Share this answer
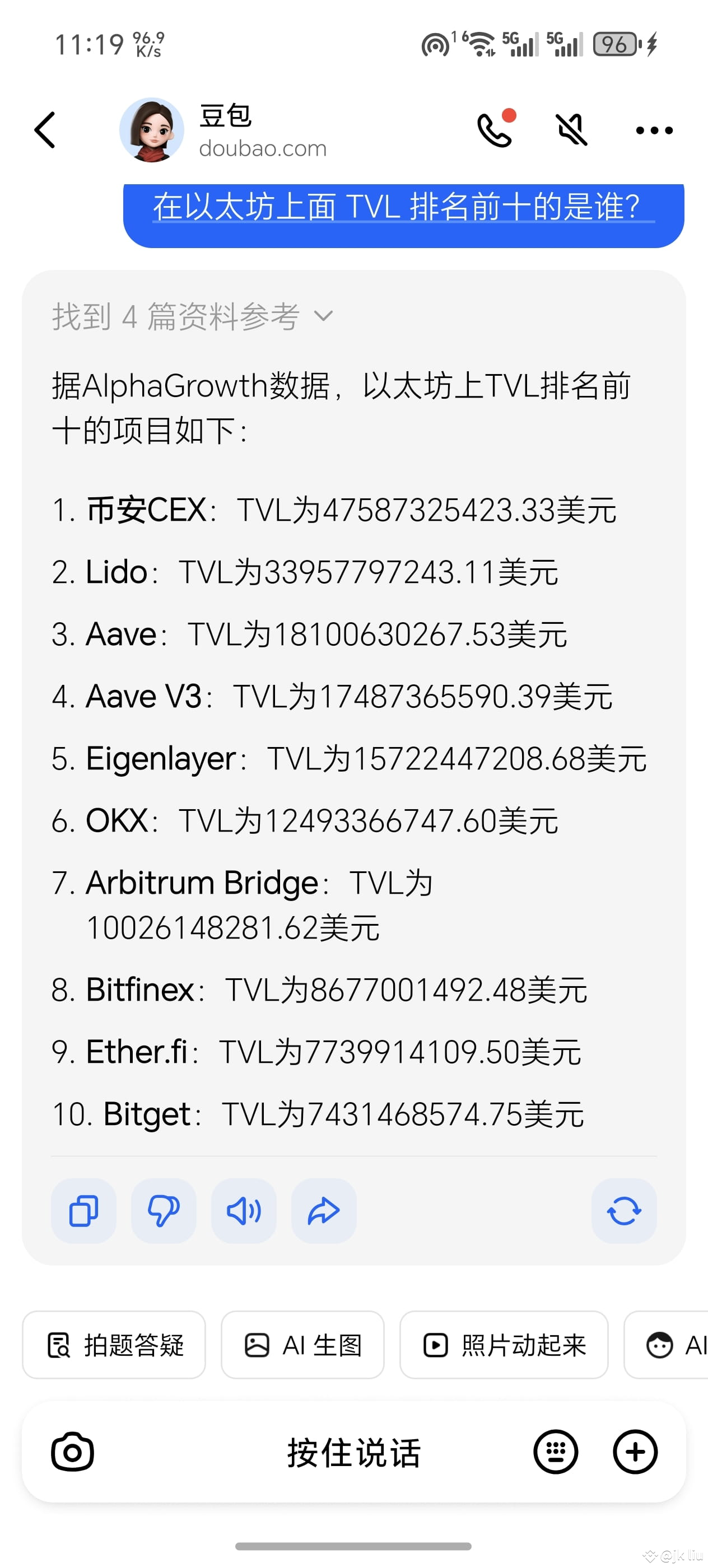The image size is (708, 1568). 324,1210
